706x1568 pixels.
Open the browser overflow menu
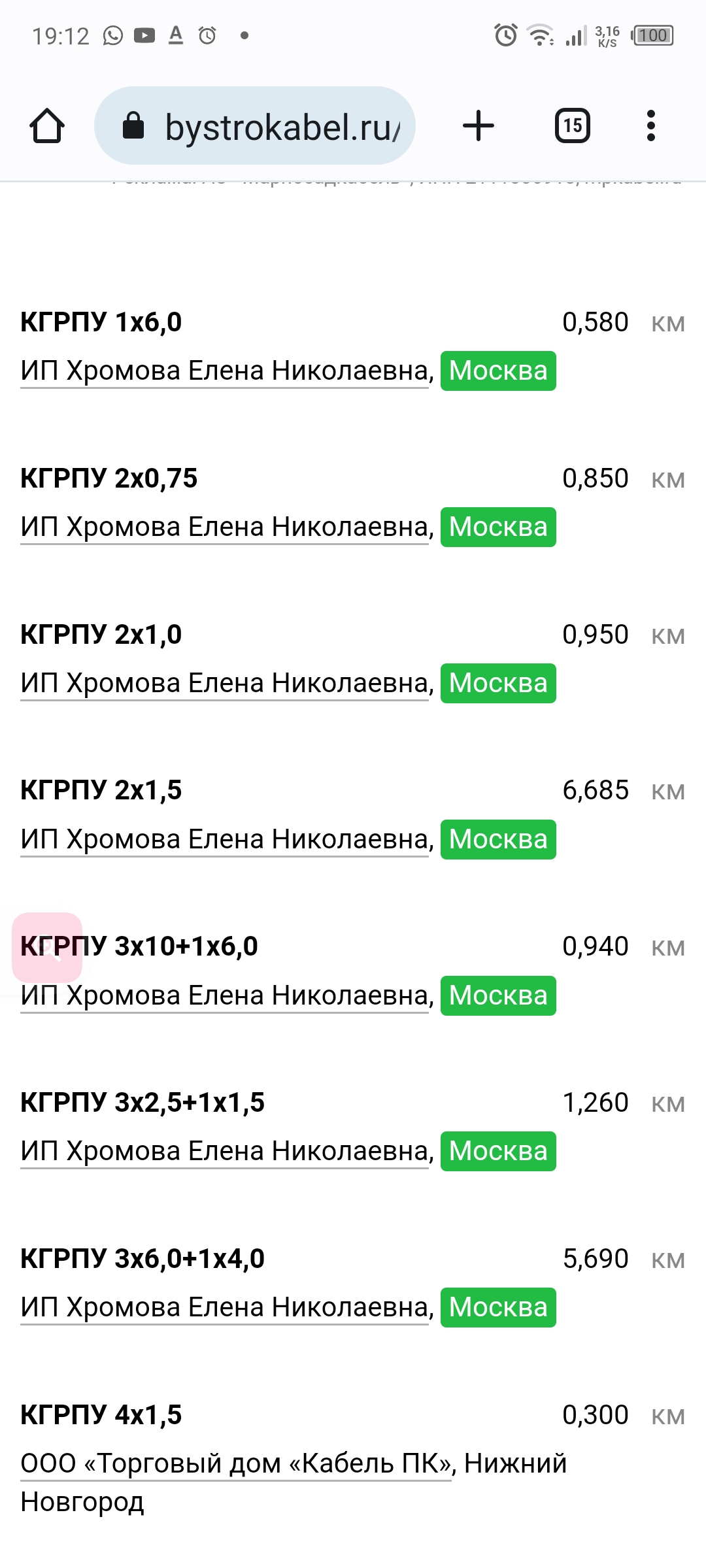(650, 125)
